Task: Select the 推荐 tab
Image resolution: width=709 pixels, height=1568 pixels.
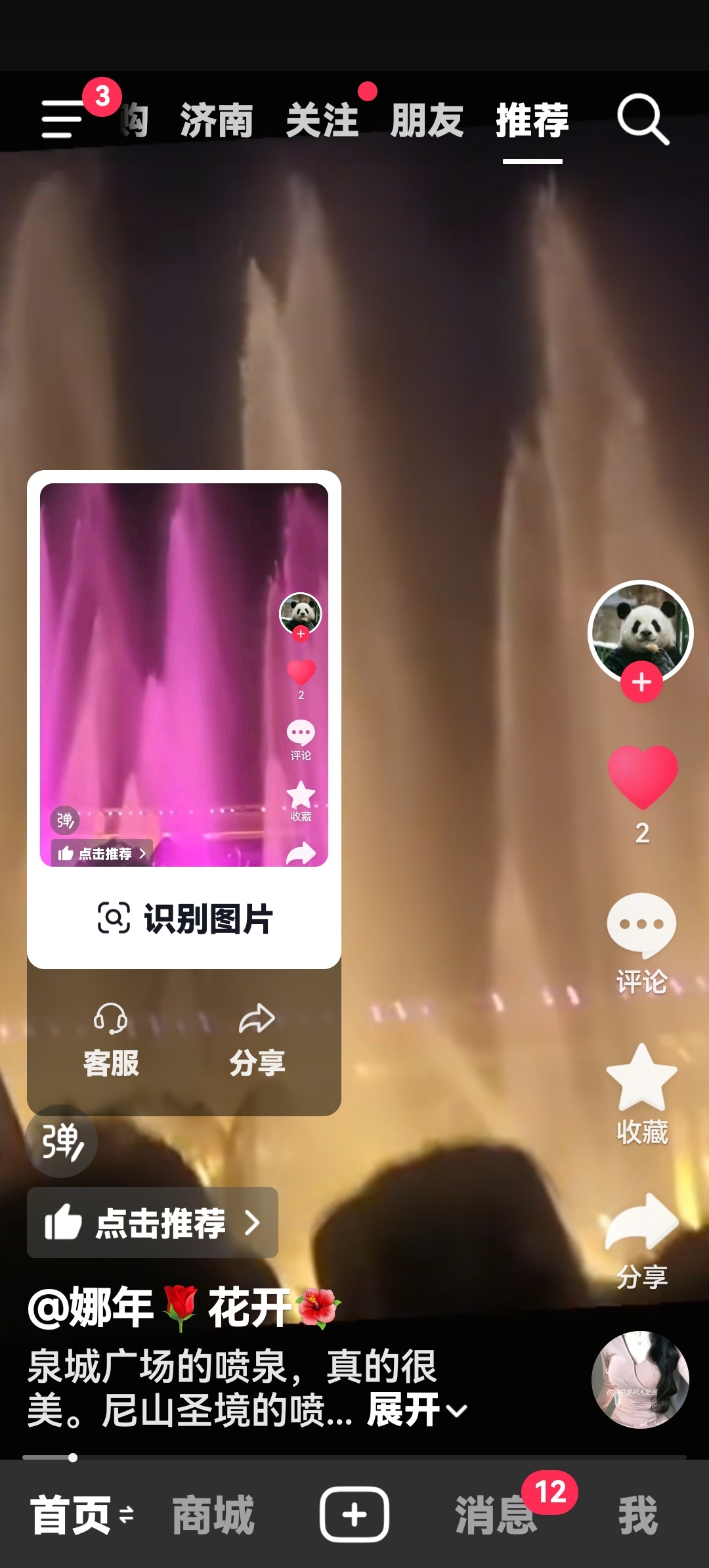Action: click(x=532, y=121)
